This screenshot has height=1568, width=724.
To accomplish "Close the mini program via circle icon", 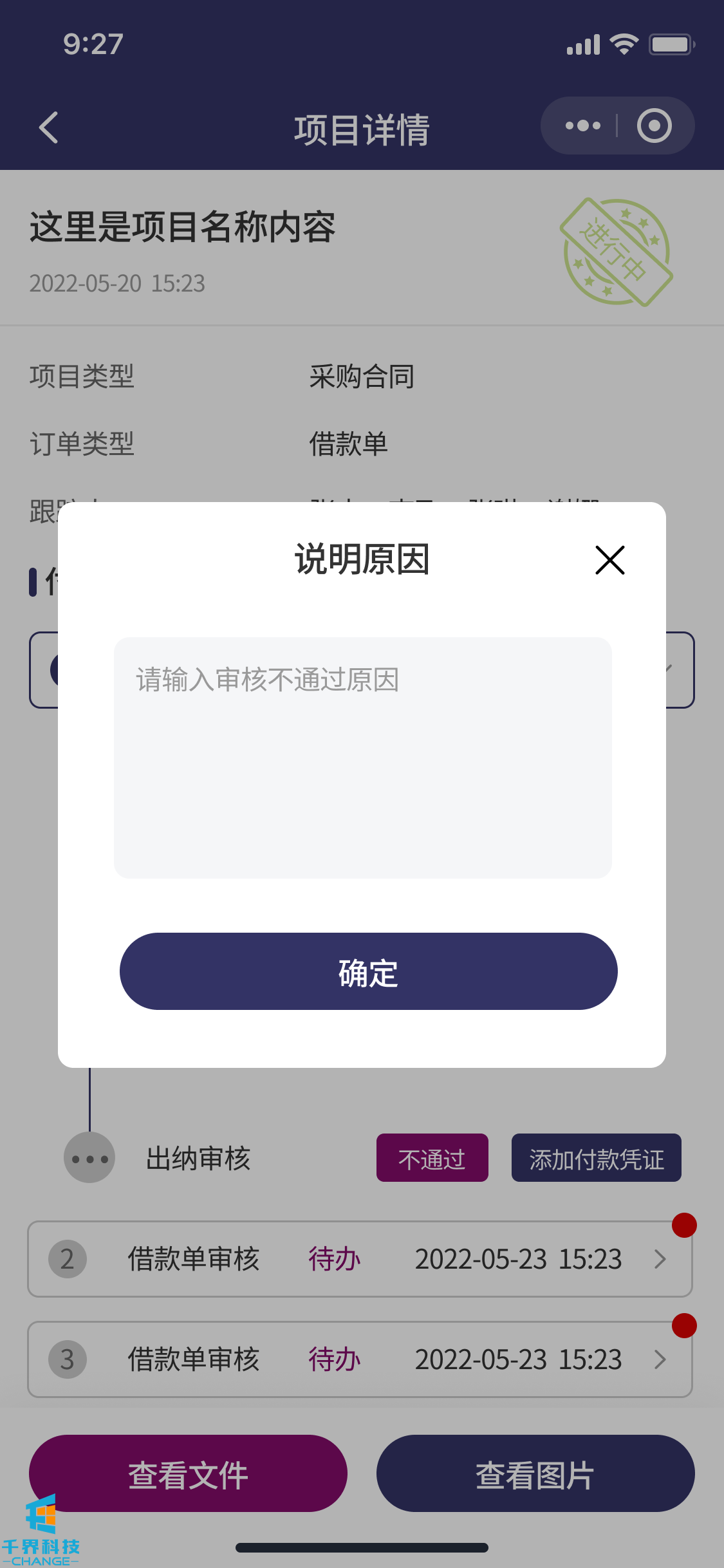I will pos(654,126).
